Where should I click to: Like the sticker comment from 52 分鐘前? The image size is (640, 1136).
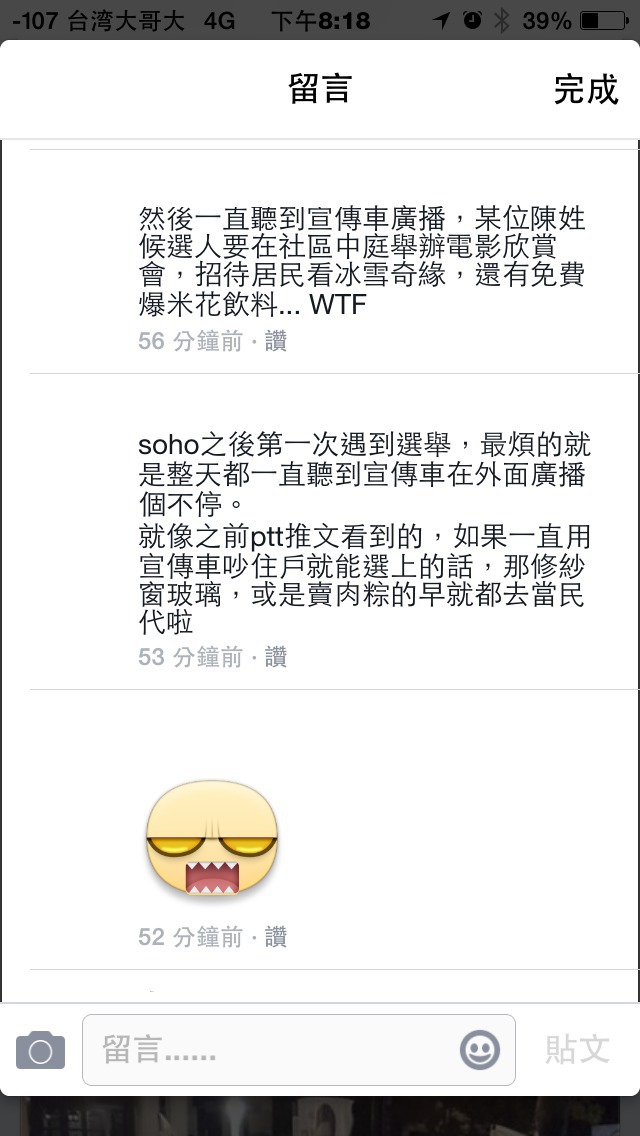pyautogui.click(x=276, y=937)
